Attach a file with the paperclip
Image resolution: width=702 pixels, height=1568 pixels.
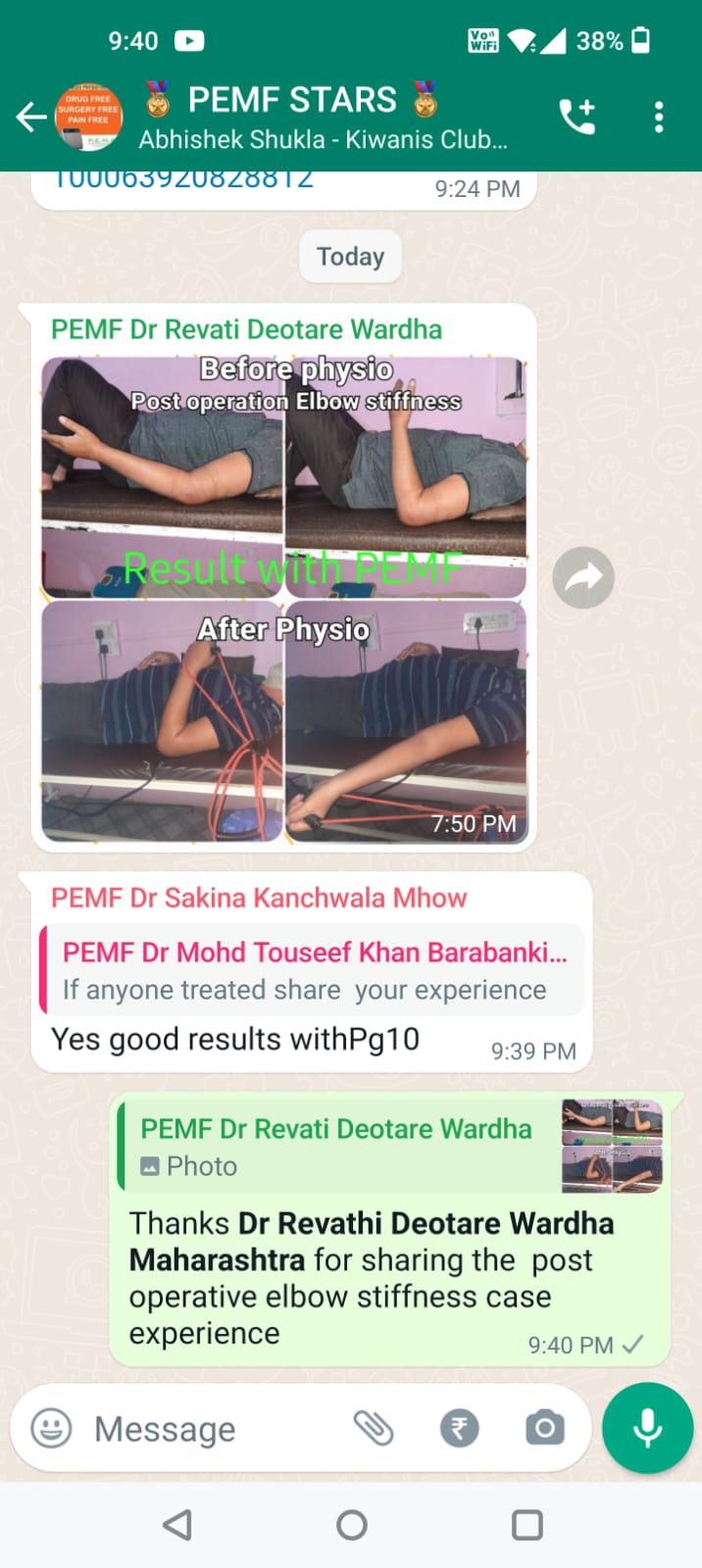[x=374, y=1428]
